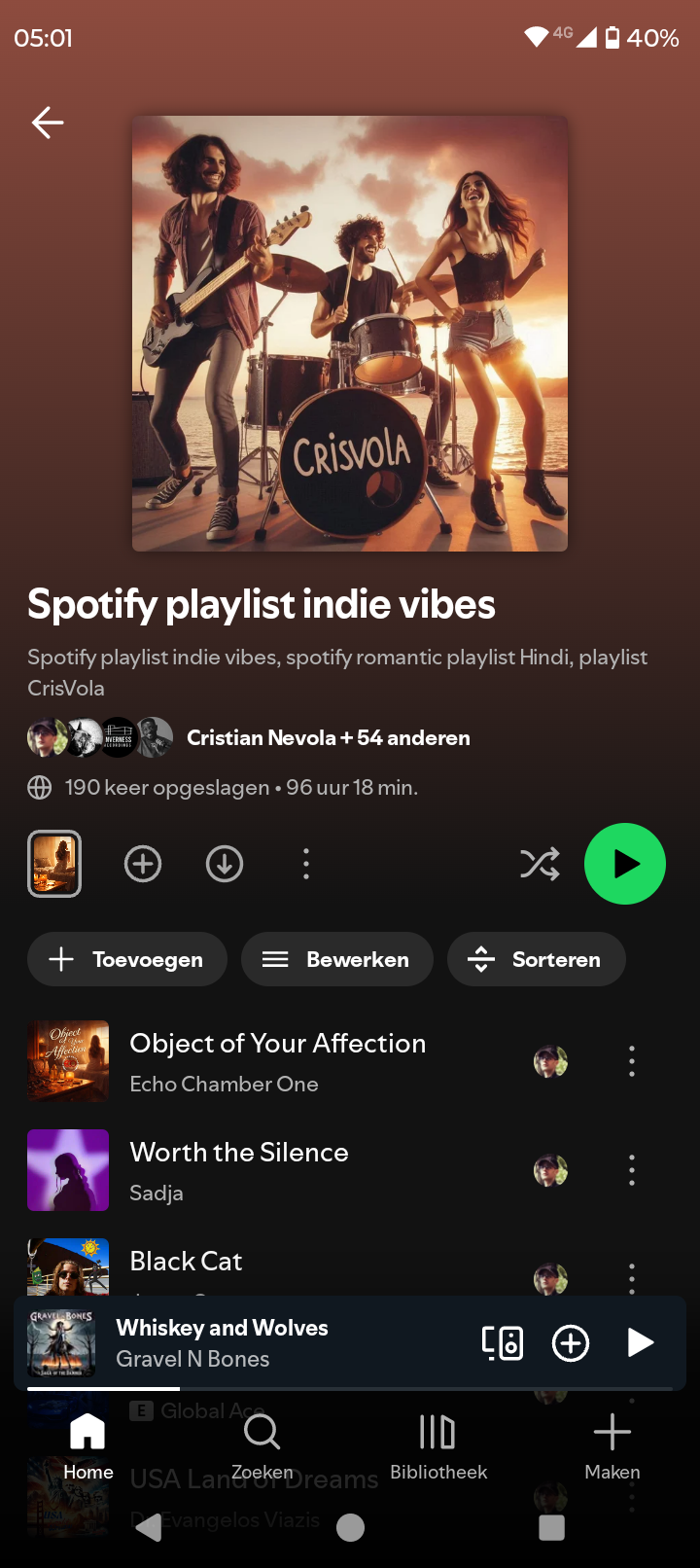Add playlist to library with plus icon
This screenshot has height=1568, width=700.
pos(143,864)
